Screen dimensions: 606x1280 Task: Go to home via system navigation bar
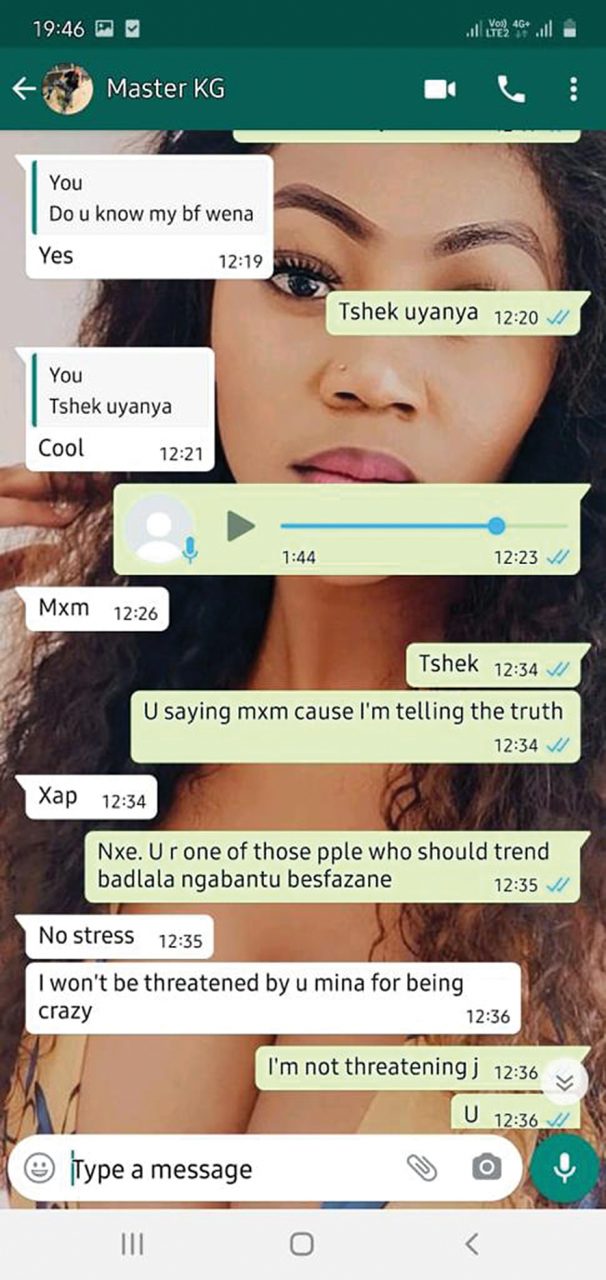302,1243
